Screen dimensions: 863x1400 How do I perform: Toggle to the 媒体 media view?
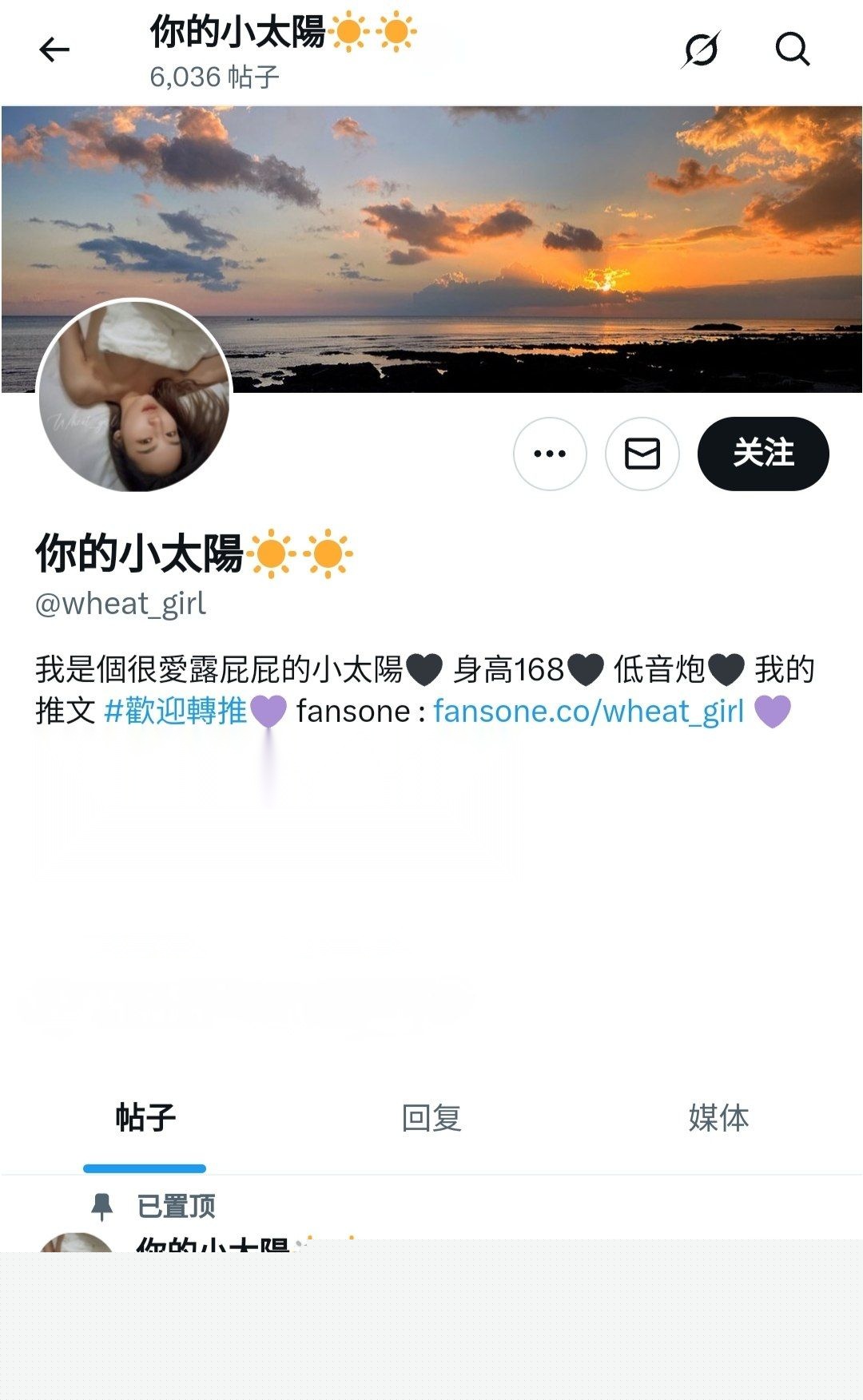click(x=718, y=1119)
